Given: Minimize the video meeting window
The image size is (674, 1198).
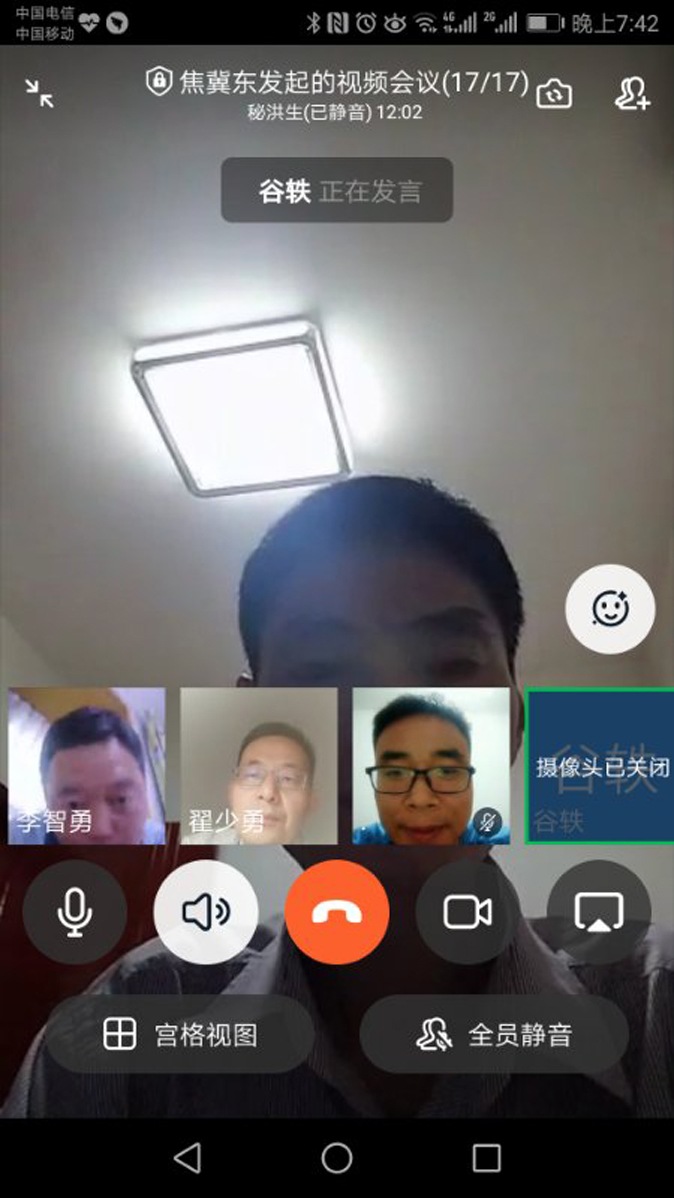Looking at the screenshot, I should pyautogui.click(x=40, y=93).
